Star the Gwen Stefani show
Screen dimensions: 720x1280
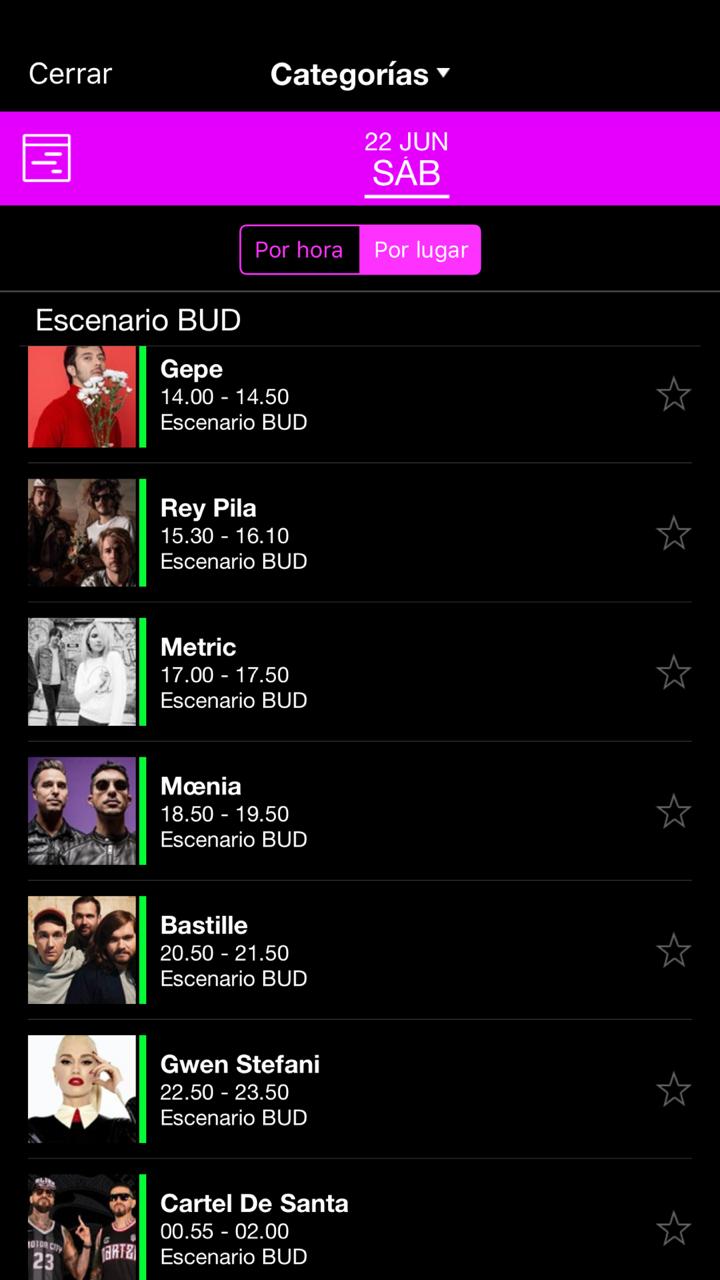673,1090
